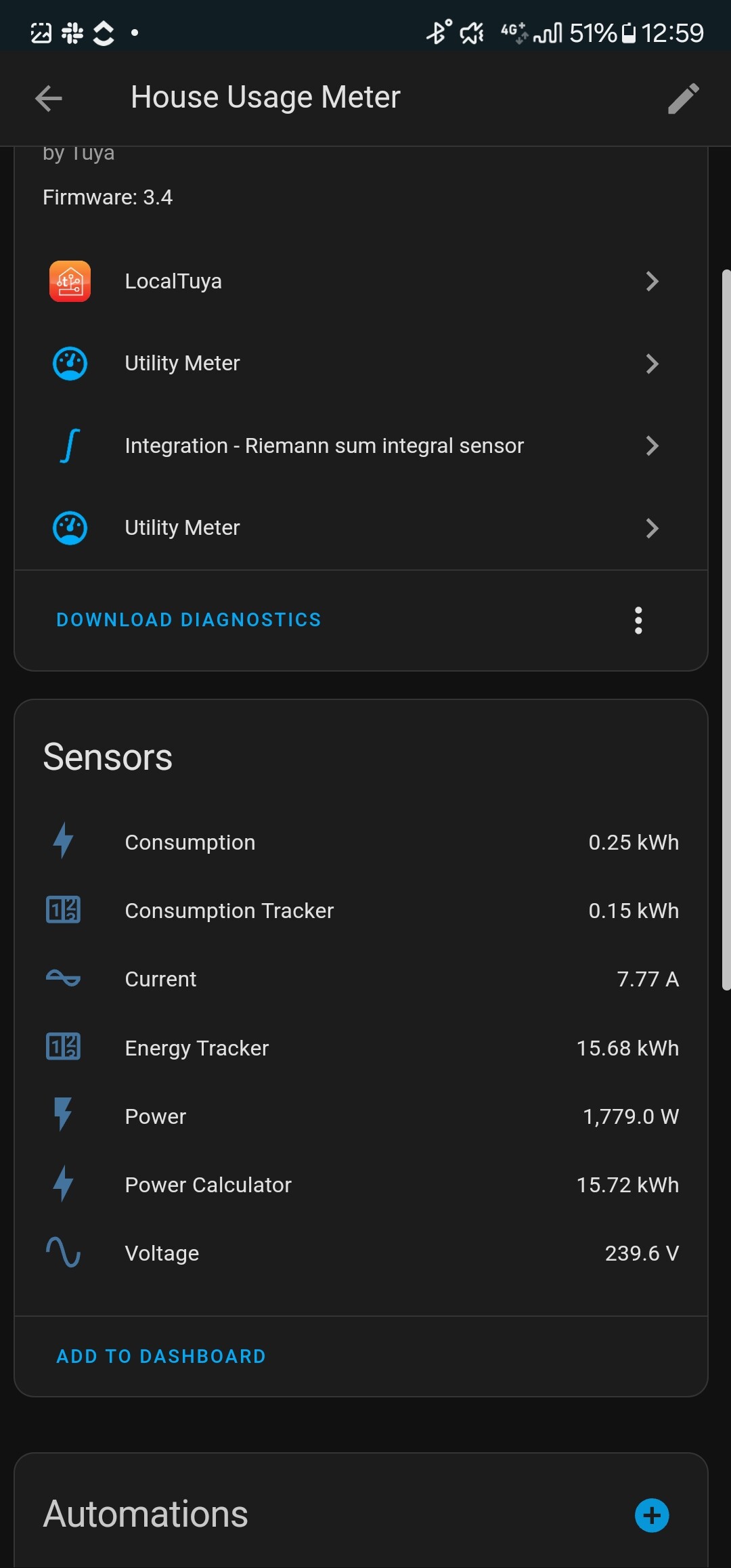The height and width of the screenshot is (1568, 731).
Task: Open the three-dot overflow menu
Action: pos(638,619)
